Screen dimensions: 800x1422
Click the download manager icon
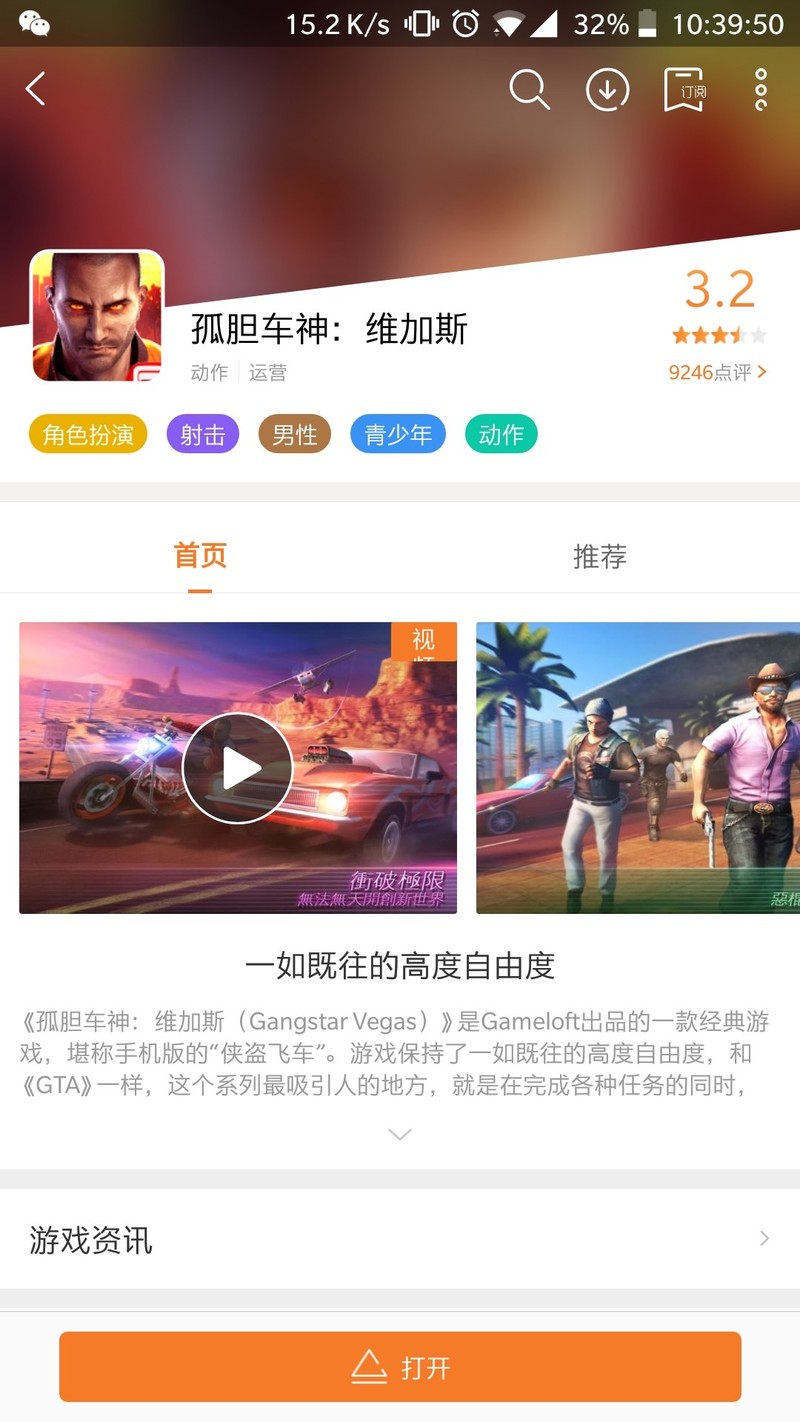tap(607, 89)
